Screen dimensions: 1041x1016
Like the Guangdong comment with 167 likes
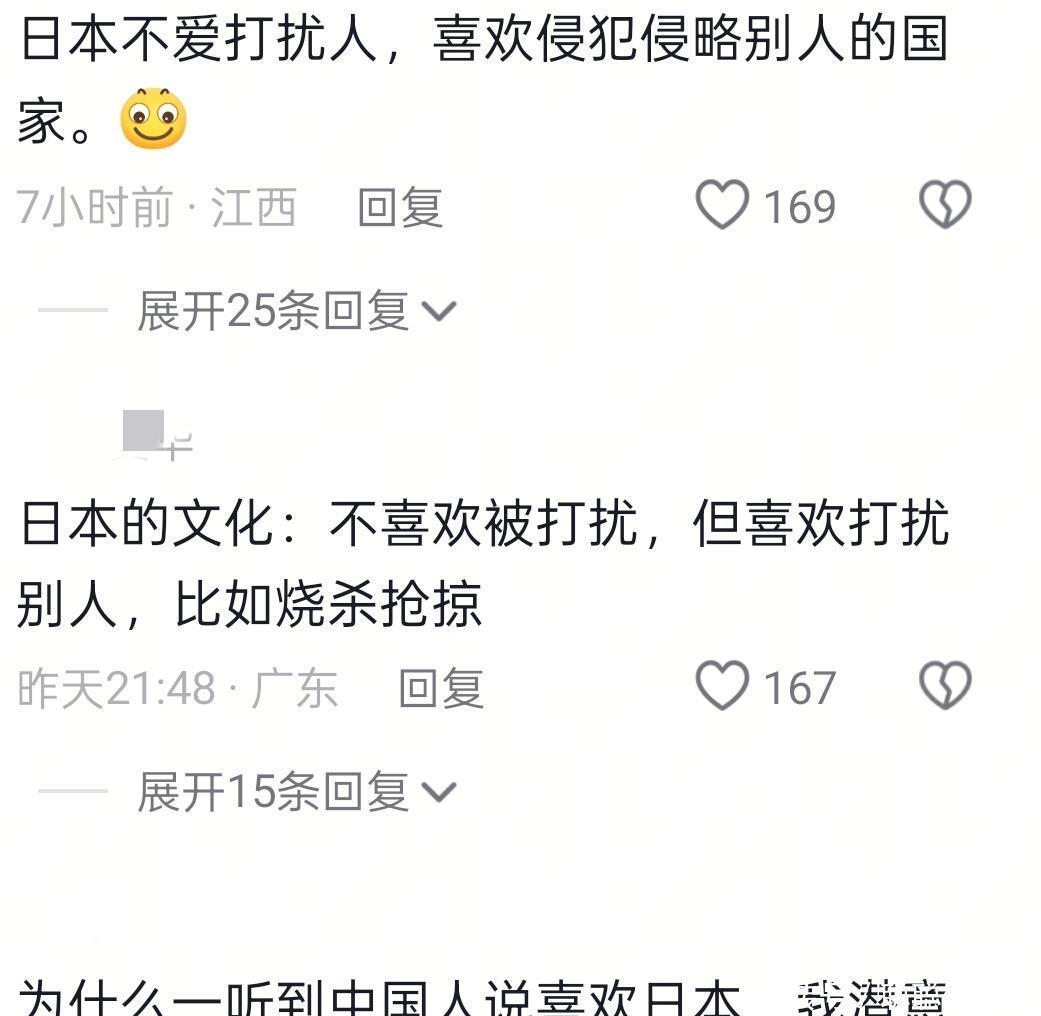723,687
